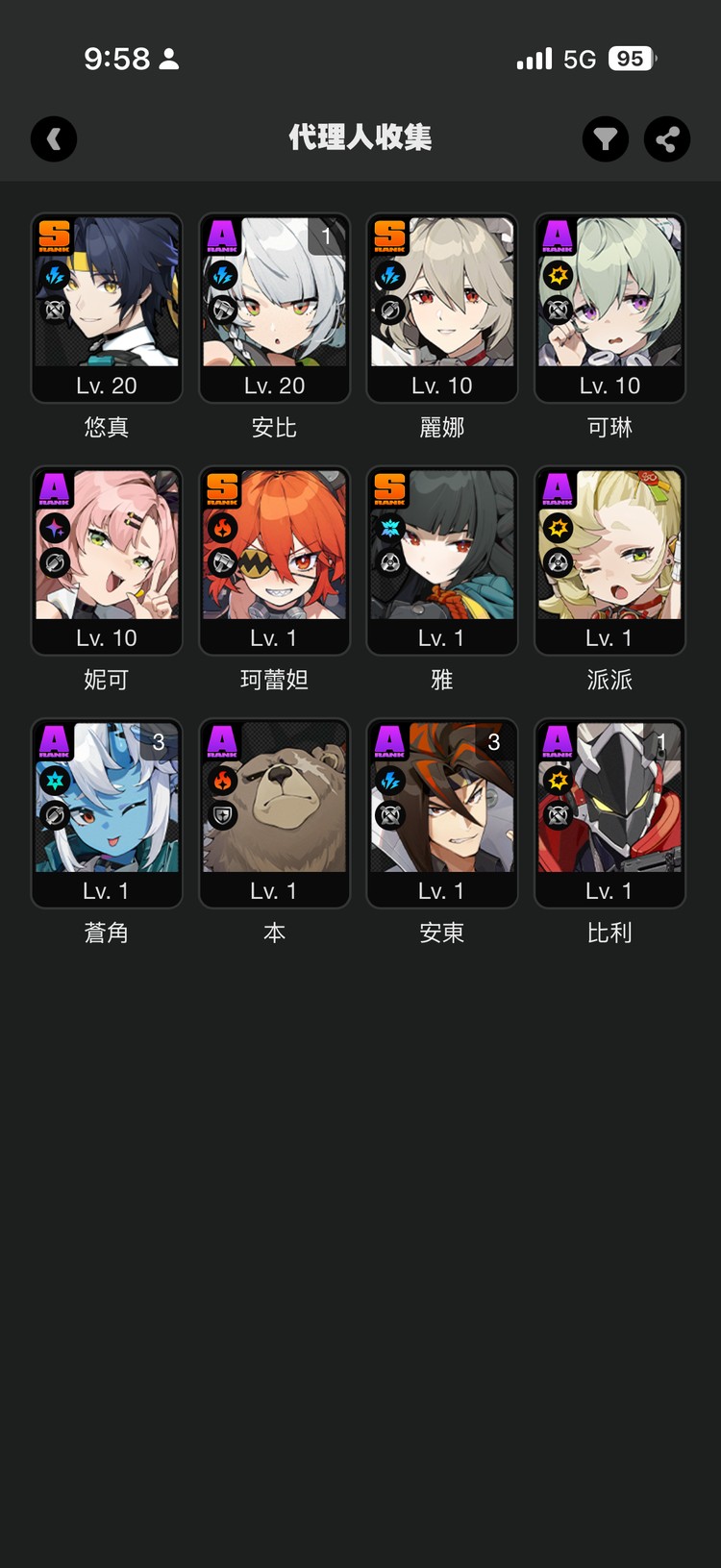Open the filter options
The width and height of the screenshot is (721, 1568).
point(606,139)
